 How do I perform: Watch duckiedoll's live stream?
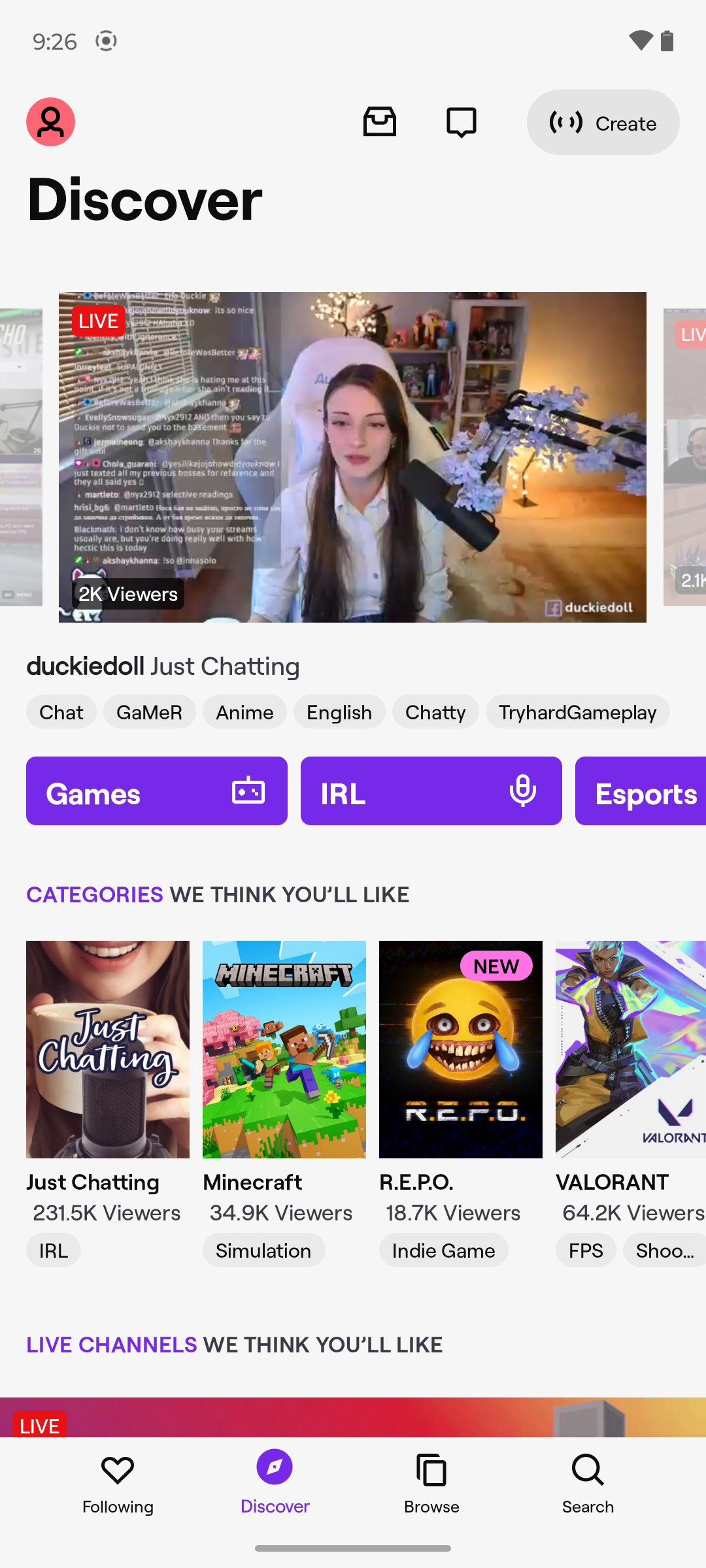coord(352,457)
